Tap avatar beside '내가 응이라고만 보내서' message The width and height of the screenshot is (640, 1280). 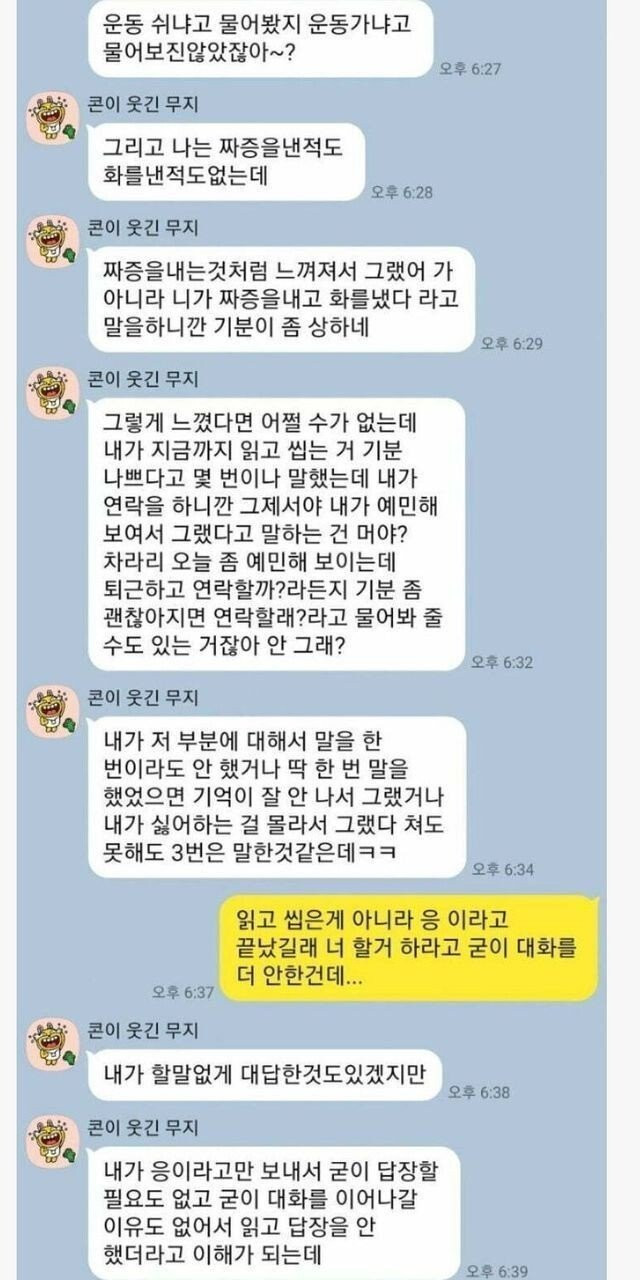point(52,1141)
